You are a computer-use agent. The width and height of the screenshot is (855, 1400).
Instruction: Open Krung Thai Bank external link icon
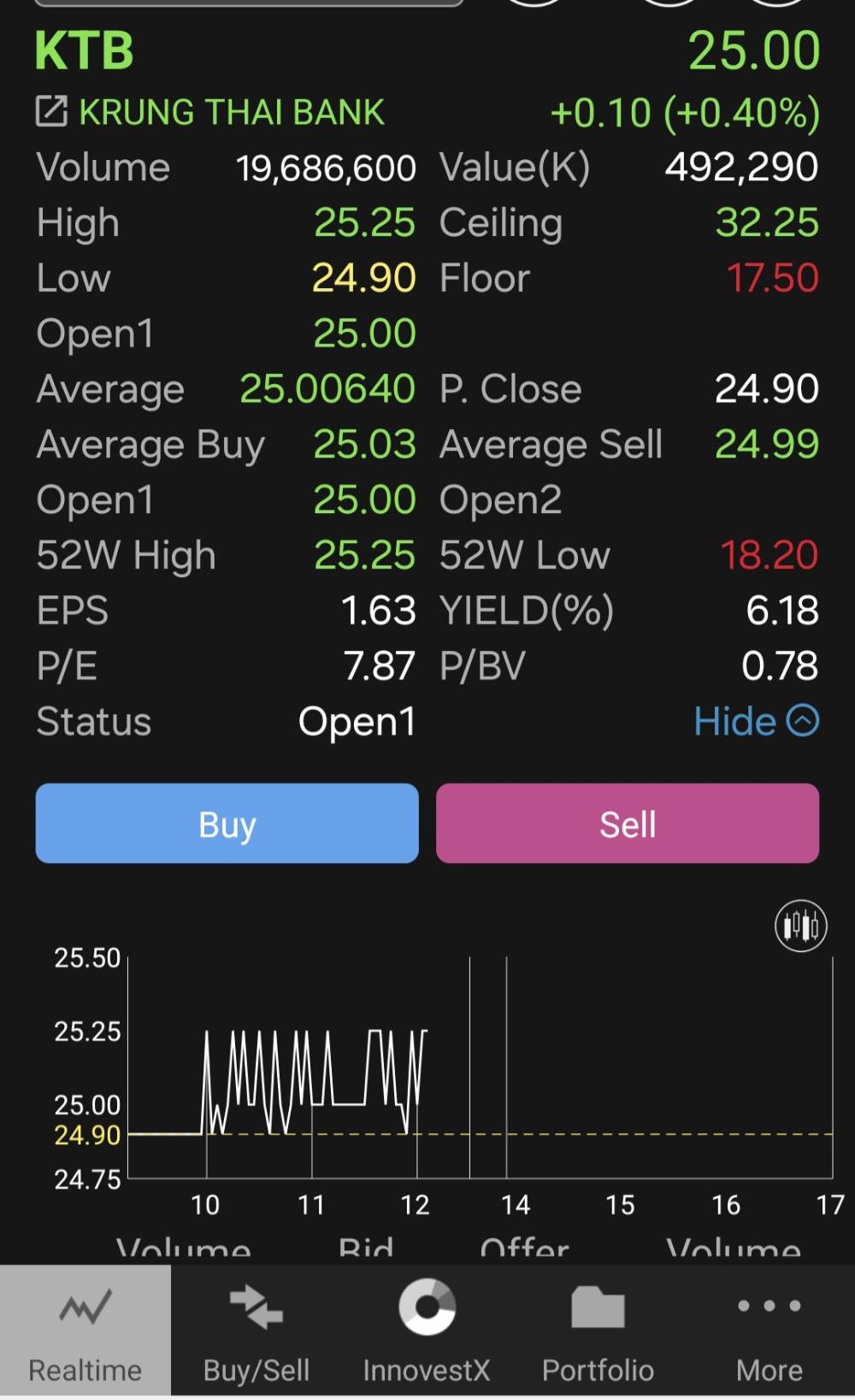[51, 112]
